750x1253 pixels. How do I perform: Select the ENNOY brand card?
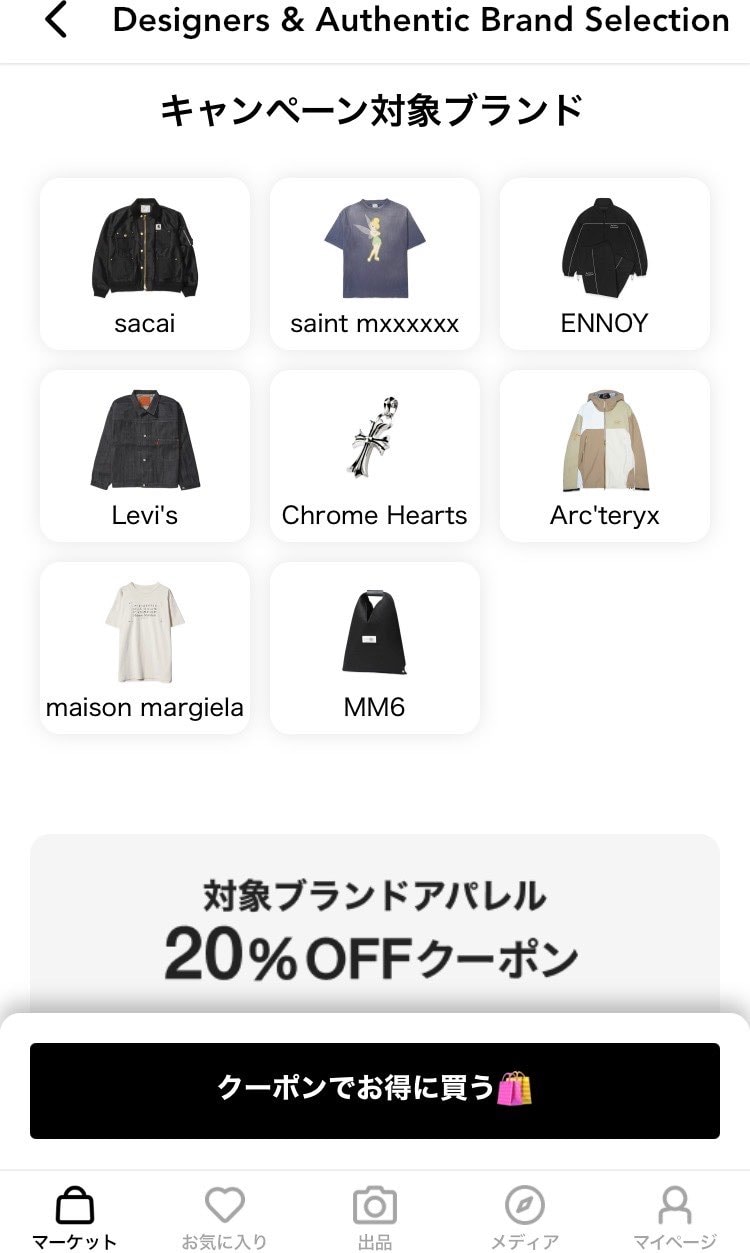coord(604,262)
